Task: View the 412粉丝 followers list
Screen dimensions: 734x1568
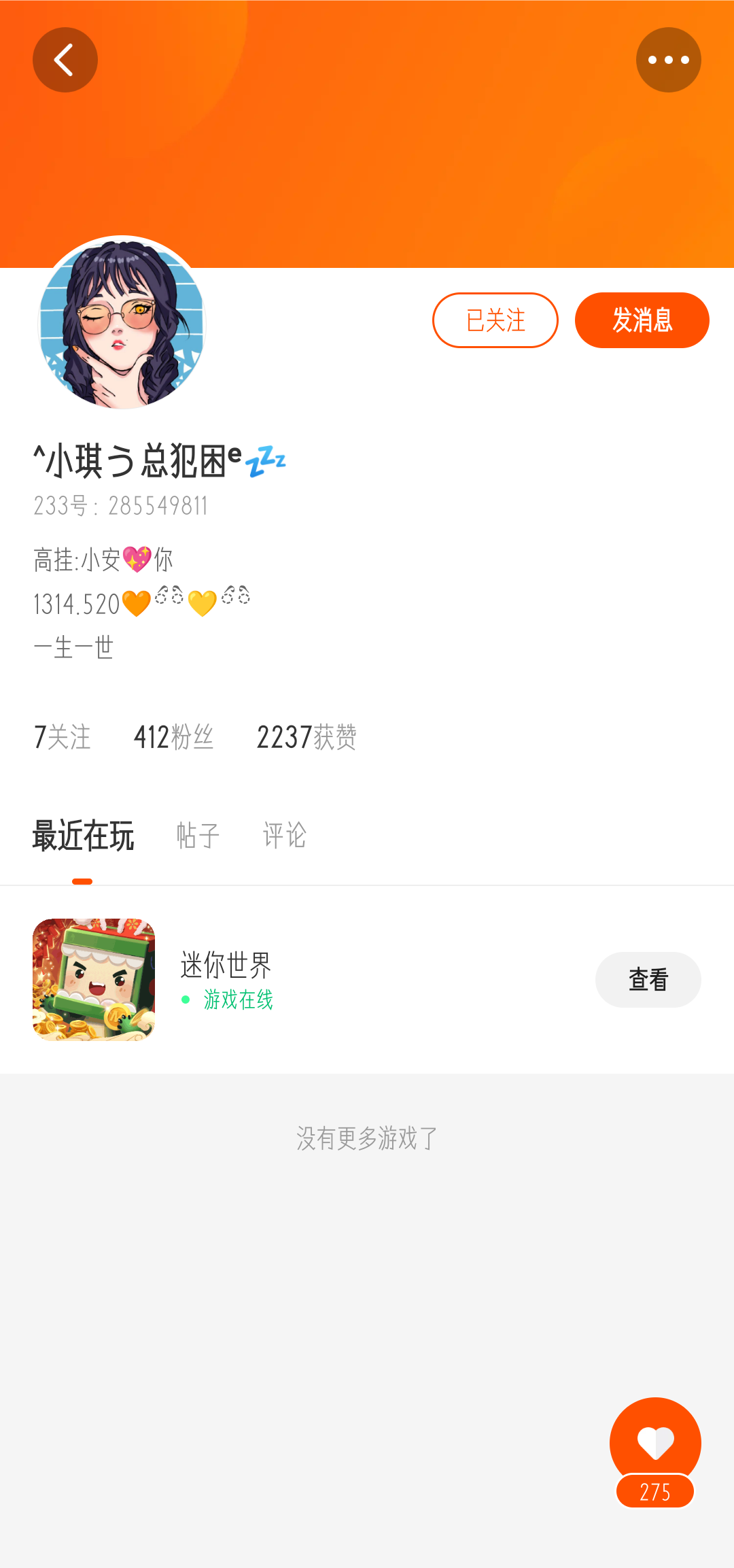Action: coord(174,737)
